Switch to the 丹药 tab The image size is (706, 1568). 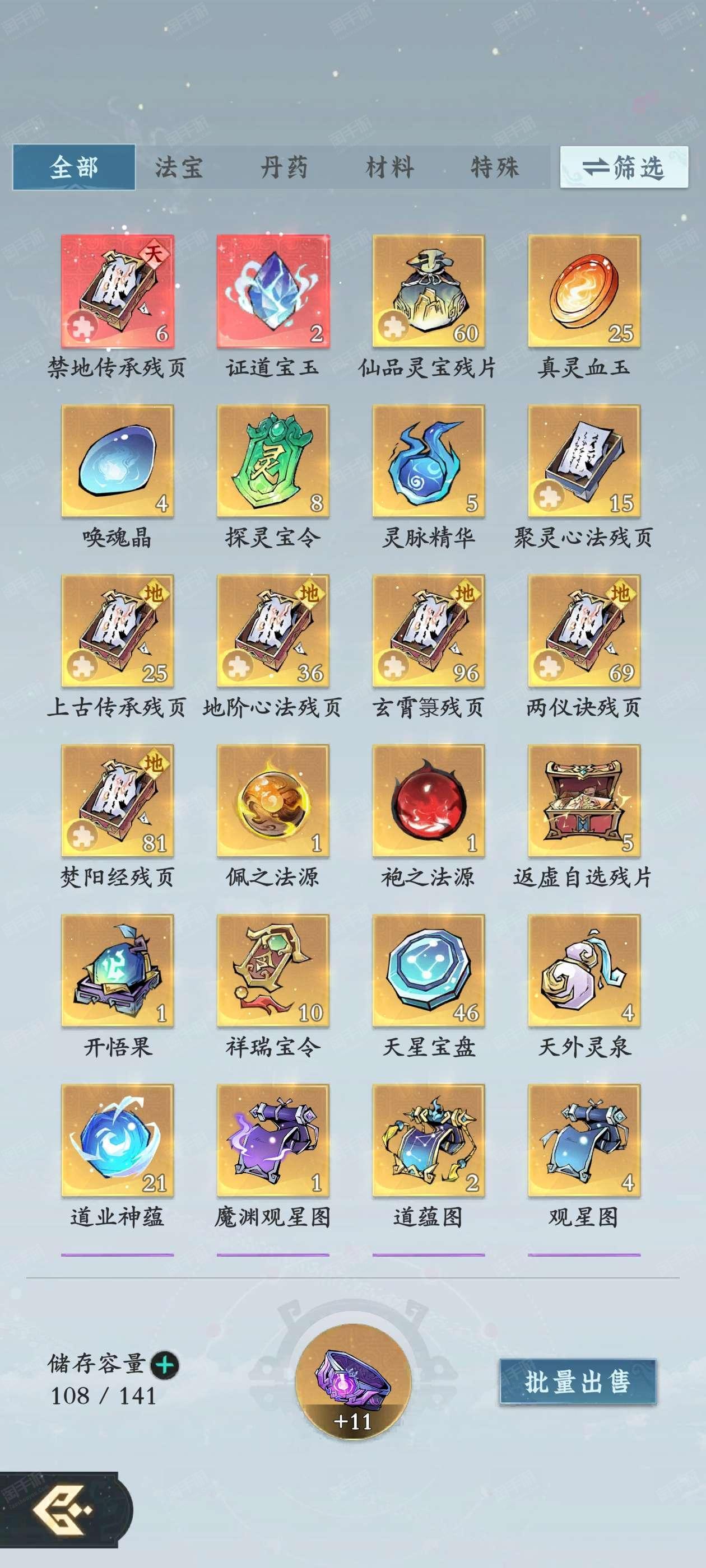tap(284, 167)
